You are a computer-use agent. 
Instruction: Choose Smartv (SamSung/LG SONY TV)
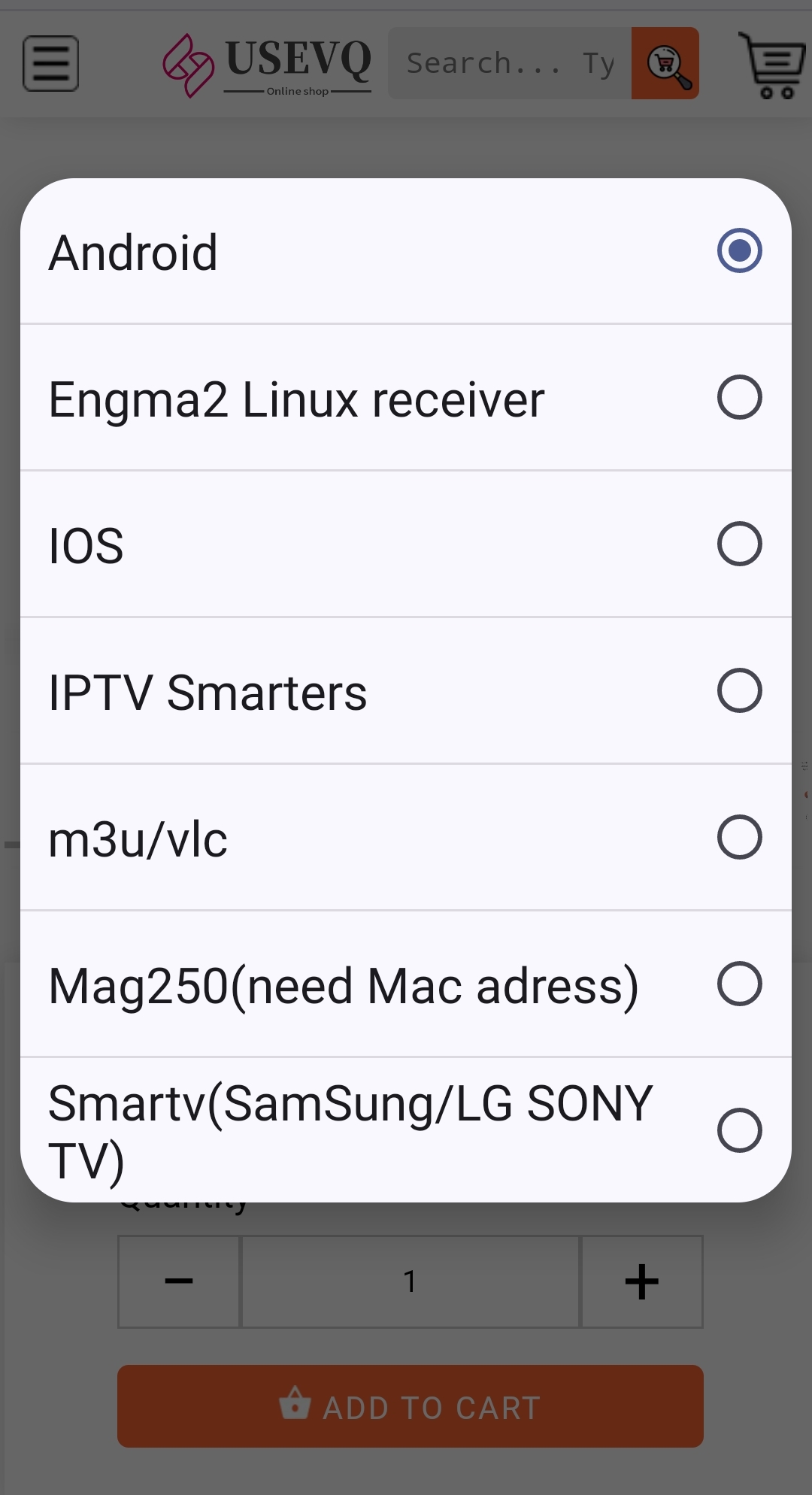pyautogui.click(x=406, y=1130)
